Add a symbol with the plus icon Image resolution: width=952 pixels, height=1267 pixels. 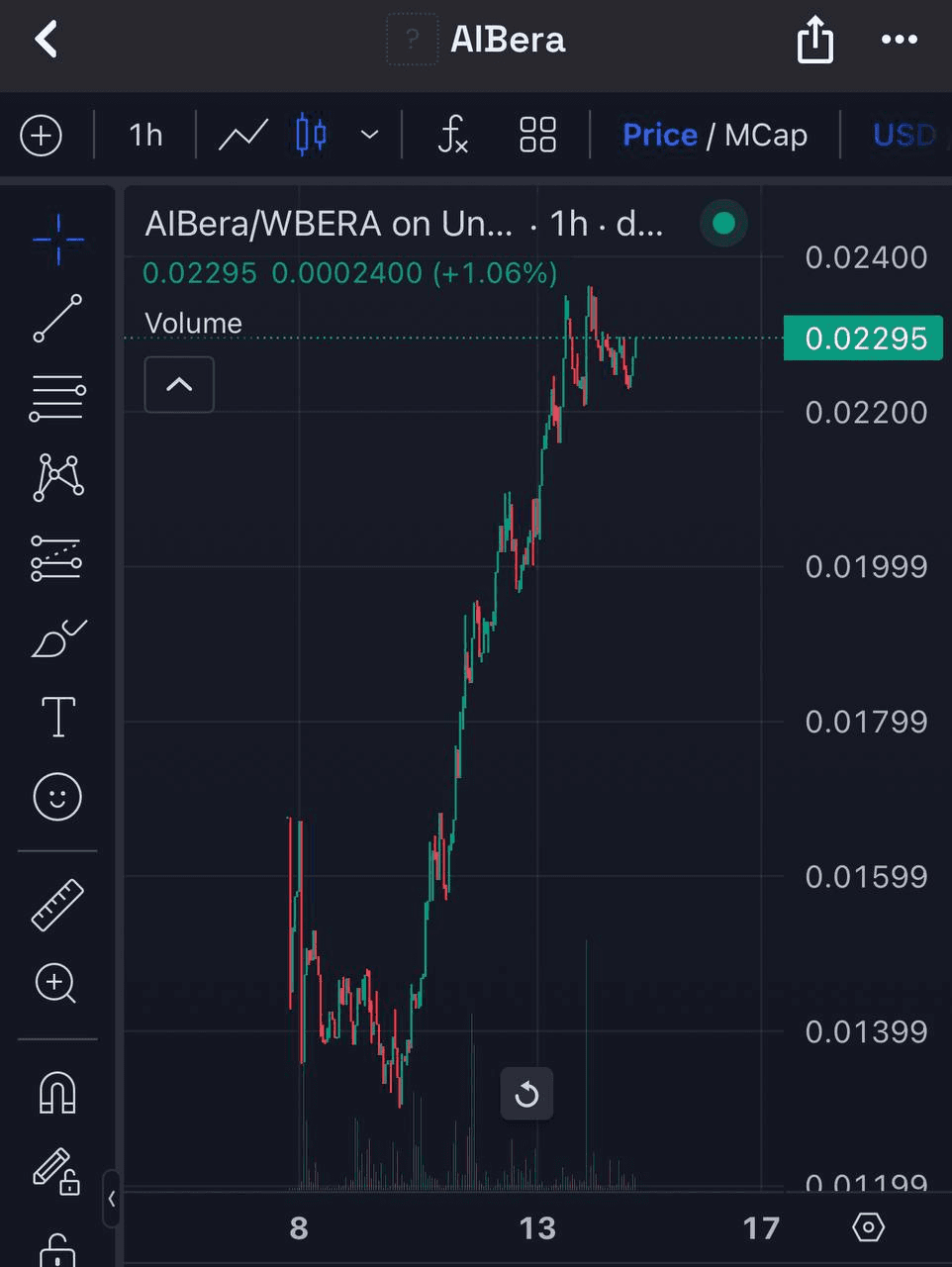[42, 136]
